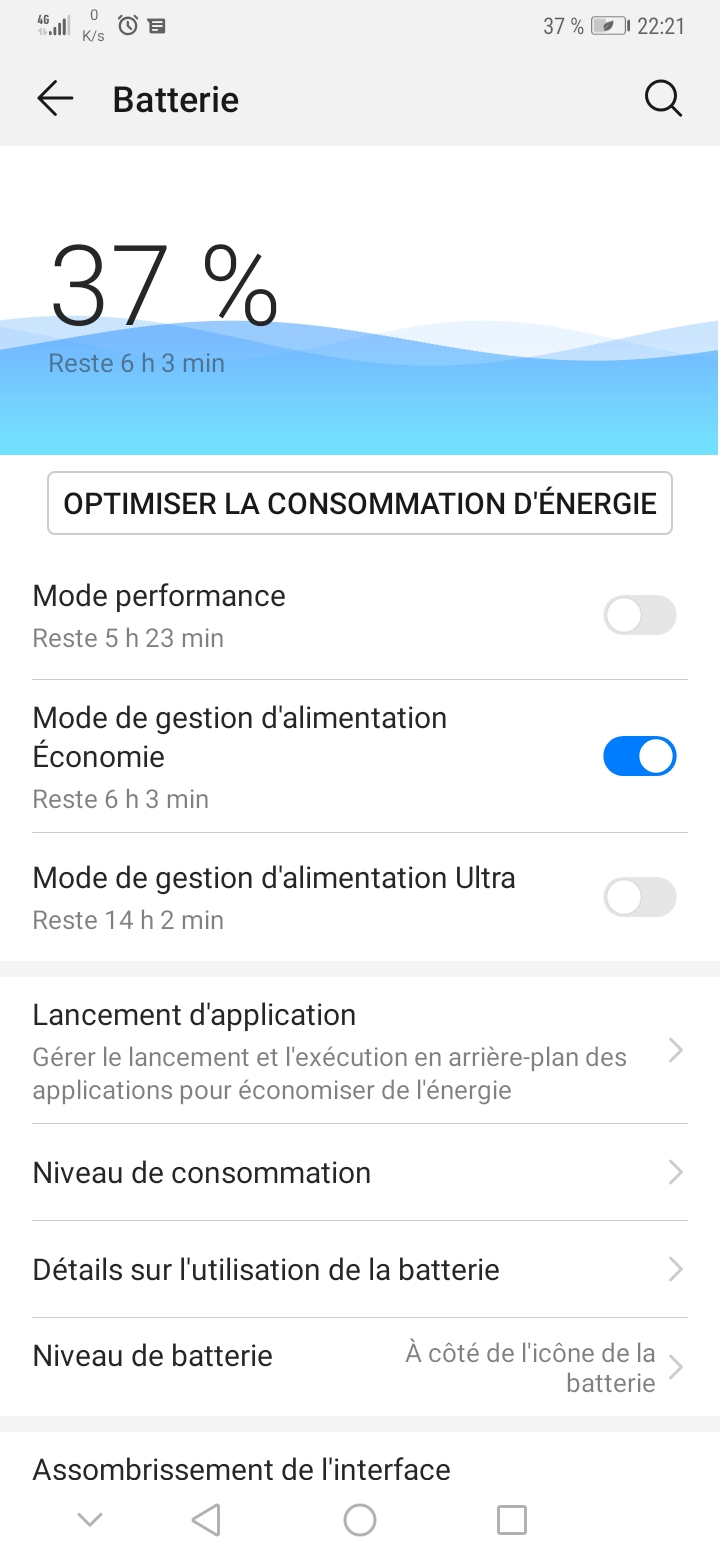Hide the navigation bar with down chevron
Image resolution: width=720 pixels, height=1560 pixels.
(x=90, y=1520)
